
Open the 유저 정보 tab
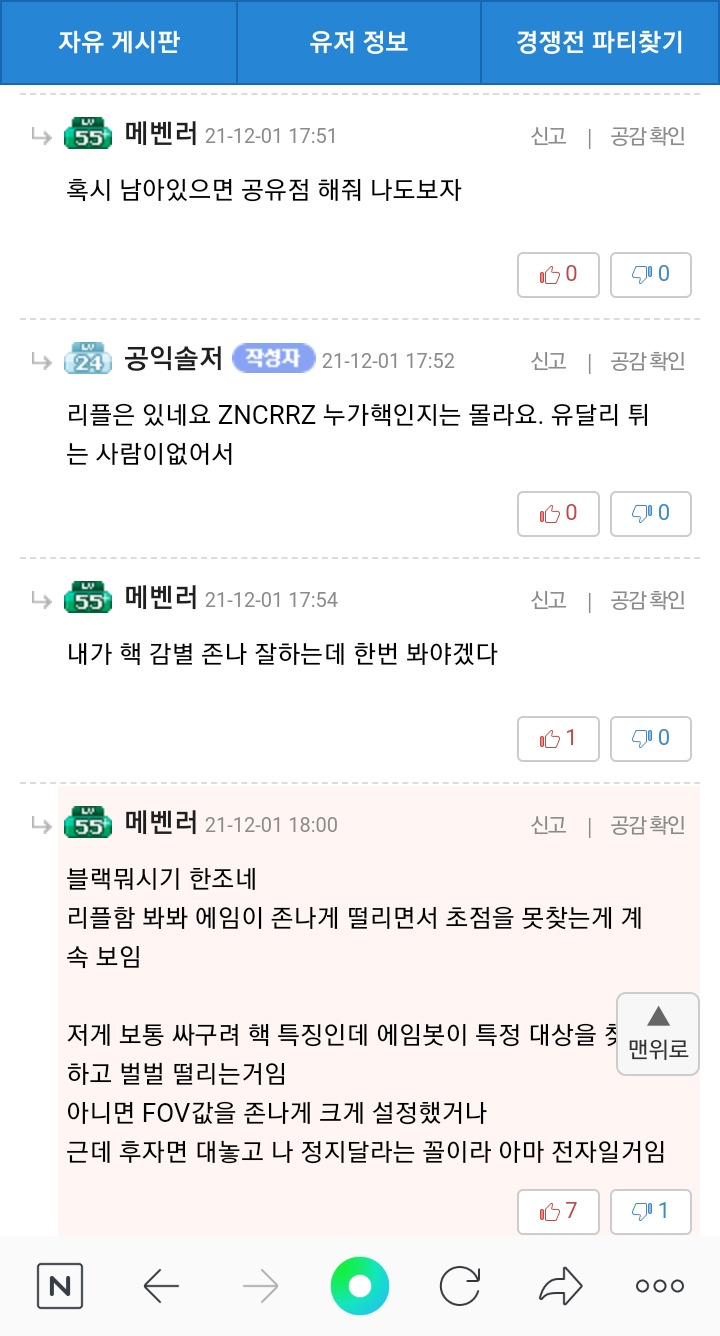(359, 43)
